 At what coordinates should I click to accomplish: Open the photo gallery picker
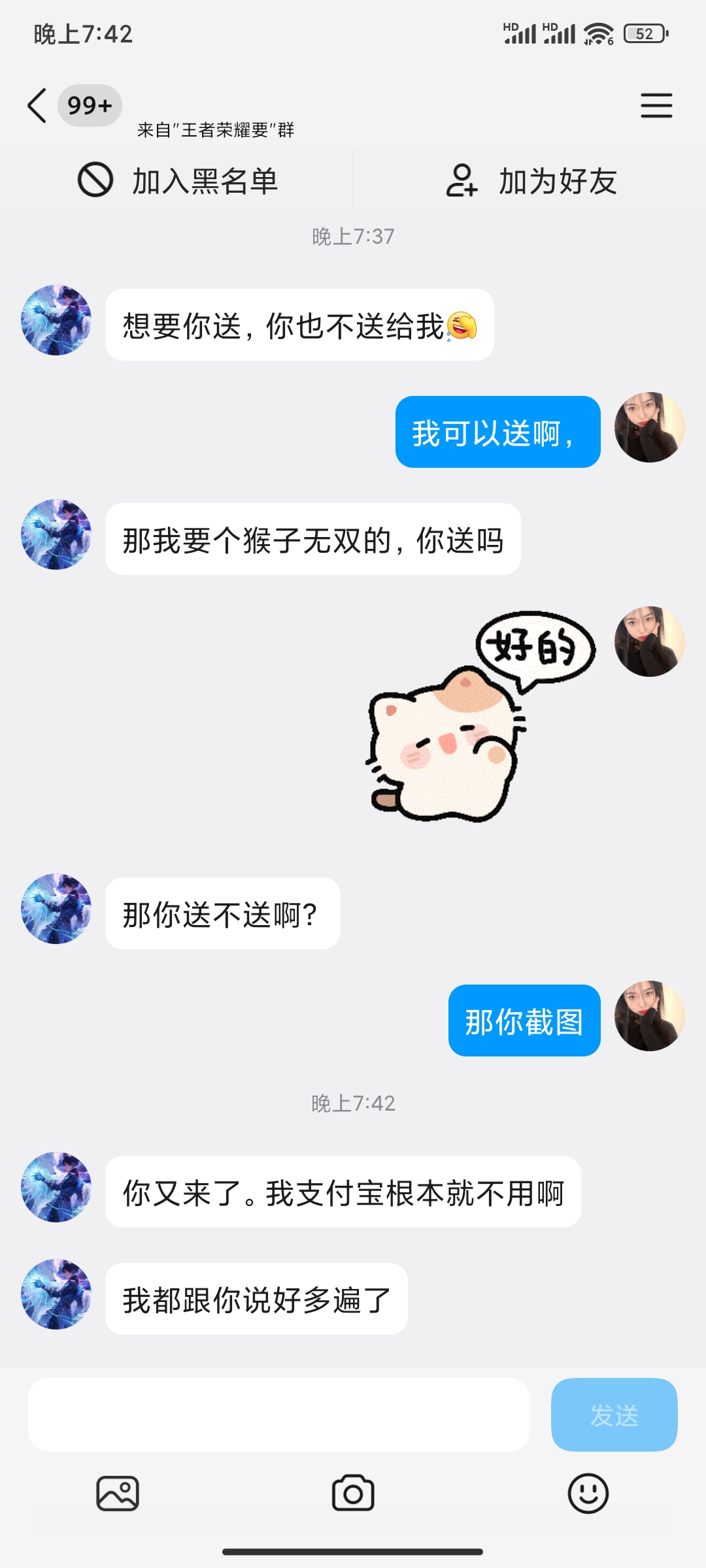click(118, 1494)
